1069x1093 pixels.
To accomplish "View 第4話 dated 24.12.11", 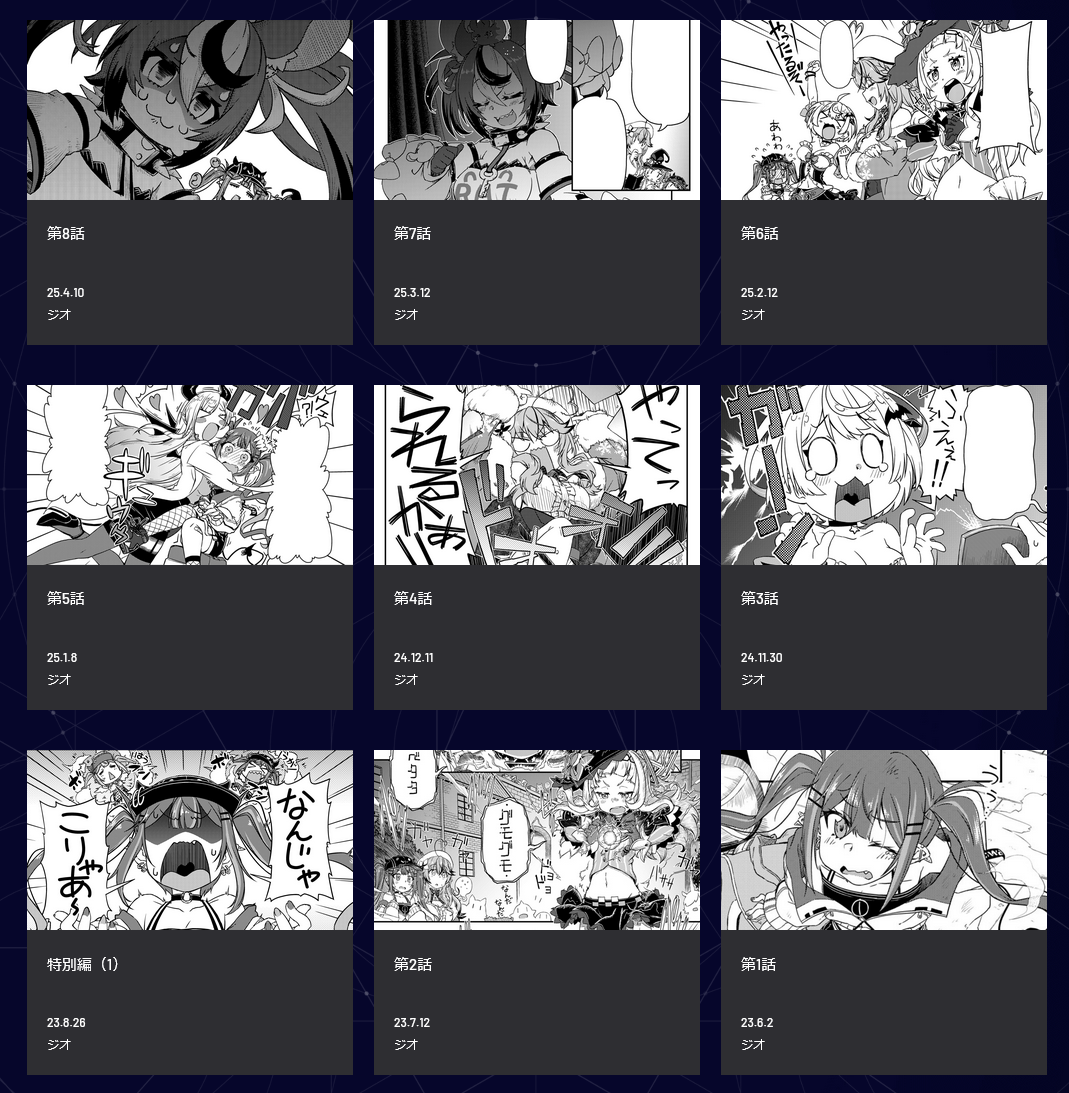I will tap(536, 547).
